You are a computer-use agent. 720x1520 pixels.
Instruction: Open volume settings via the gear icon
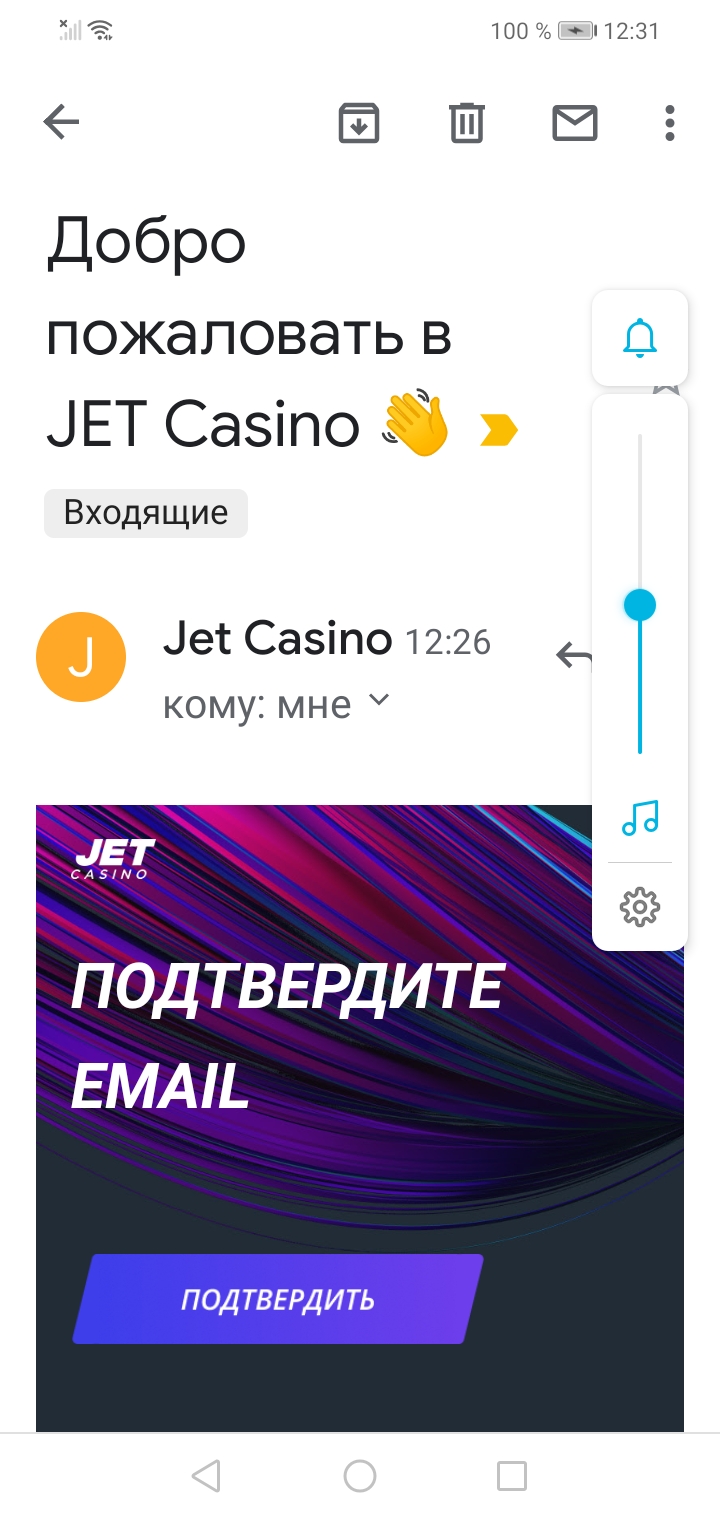[640, 907]
